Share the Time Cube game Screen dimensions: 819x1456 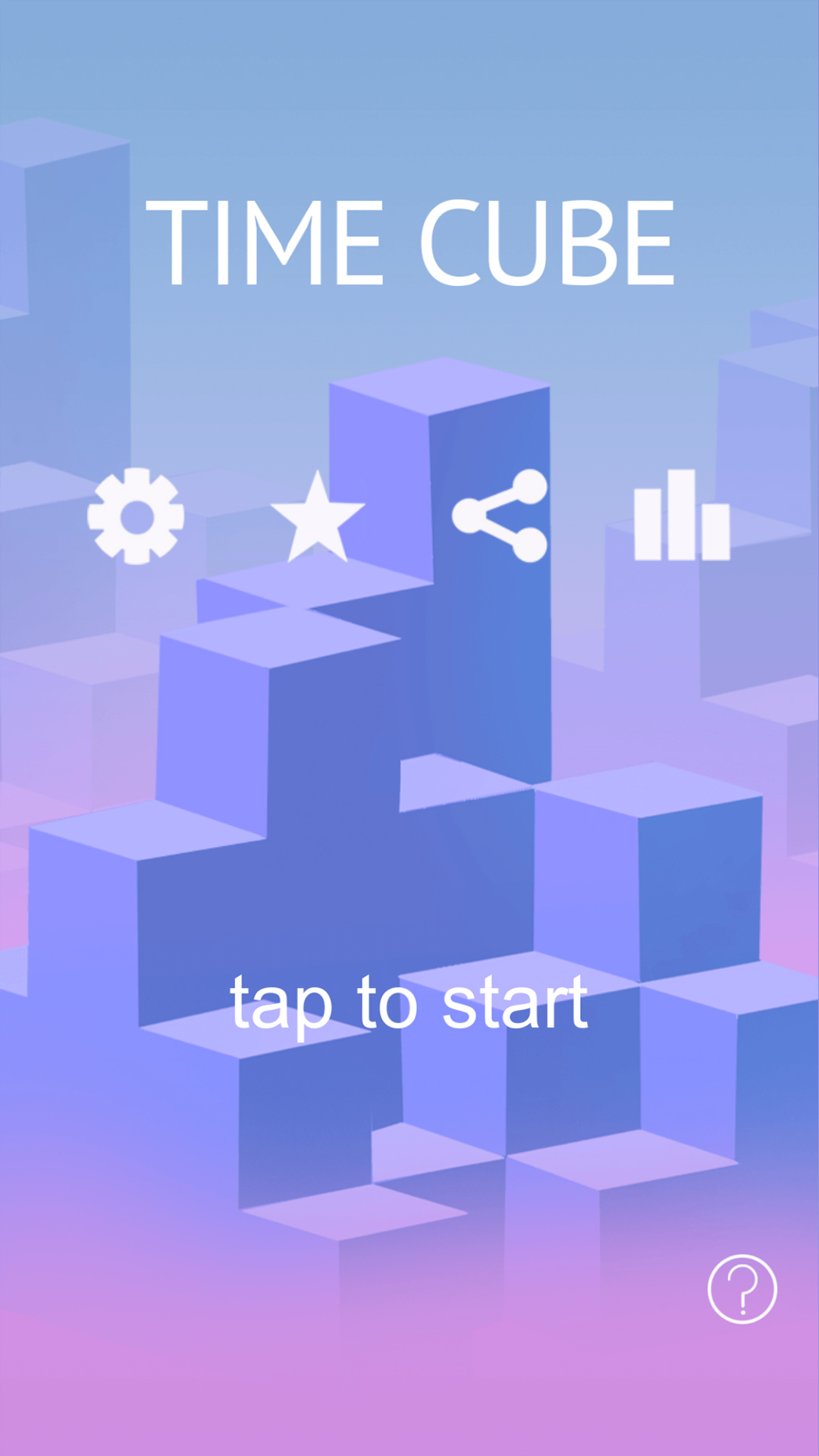(500, 516)
